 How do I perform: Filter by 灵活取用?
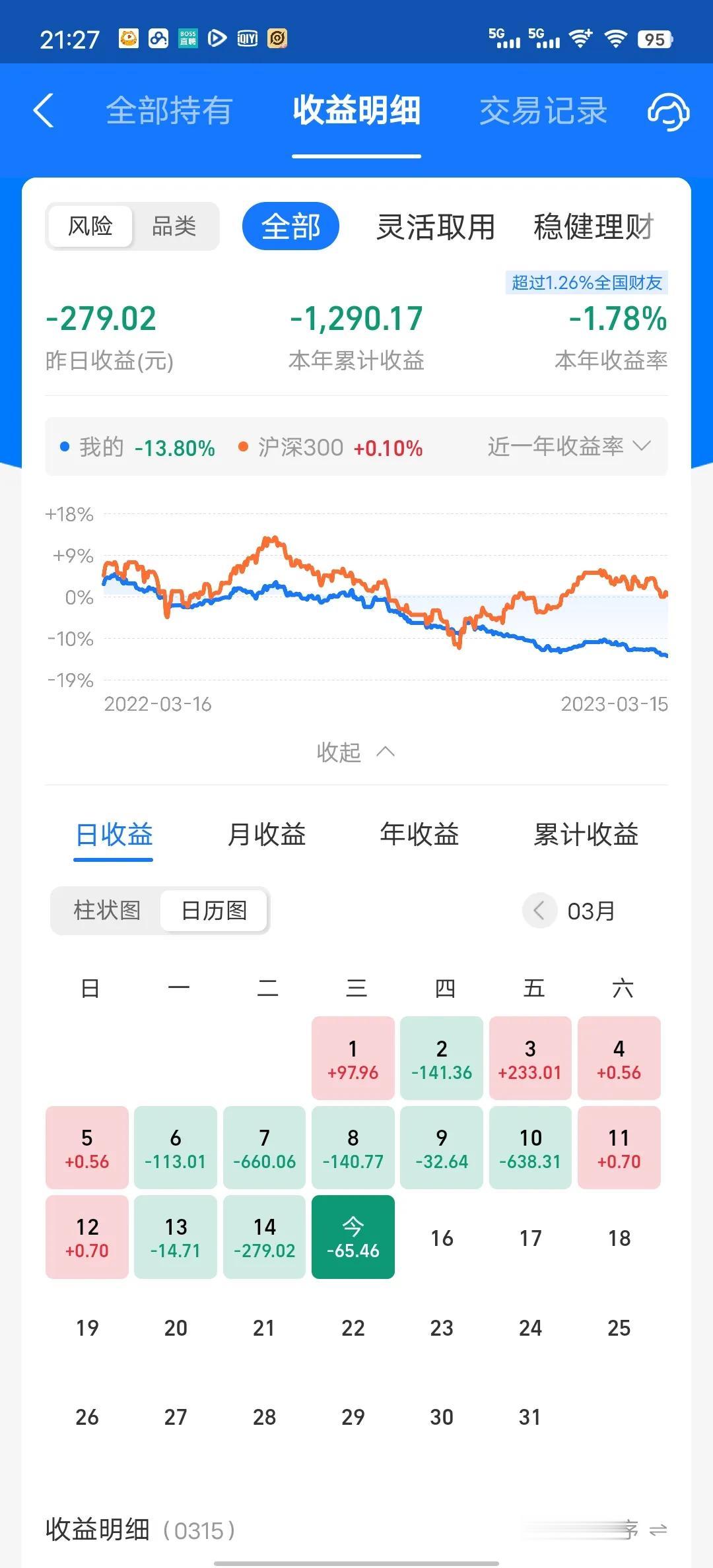(436, 227)
